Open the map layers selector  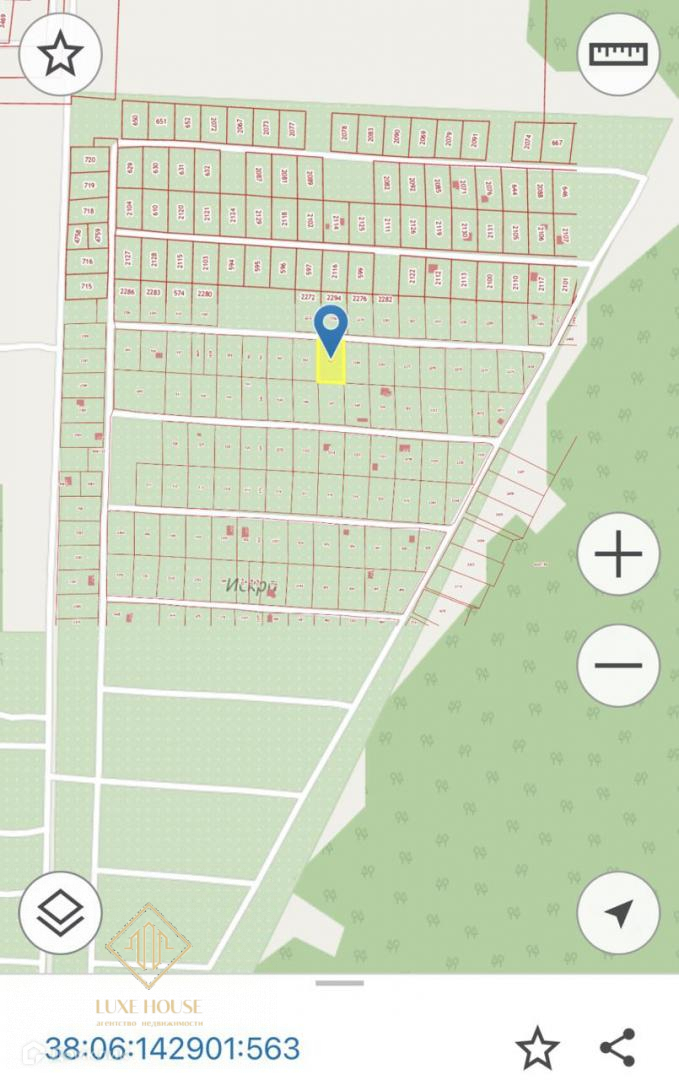tap(60, 912)
